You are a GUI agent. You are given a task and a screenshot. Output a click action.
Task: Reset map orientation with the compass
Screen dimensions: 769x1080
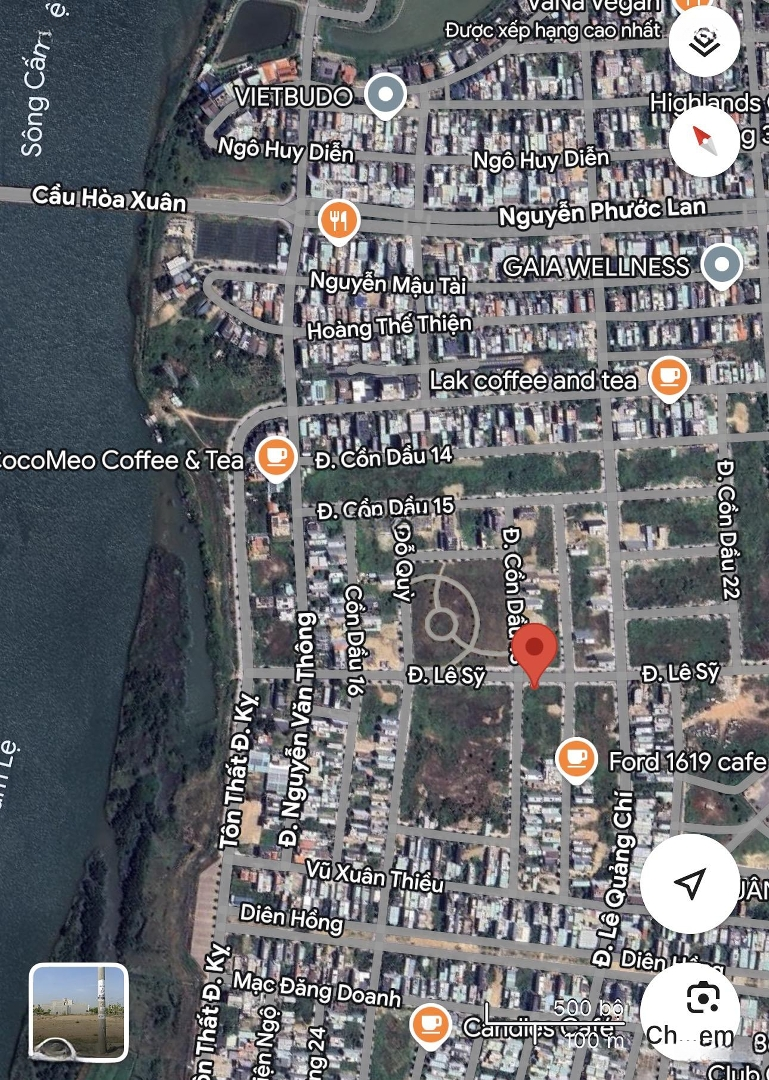705,140
